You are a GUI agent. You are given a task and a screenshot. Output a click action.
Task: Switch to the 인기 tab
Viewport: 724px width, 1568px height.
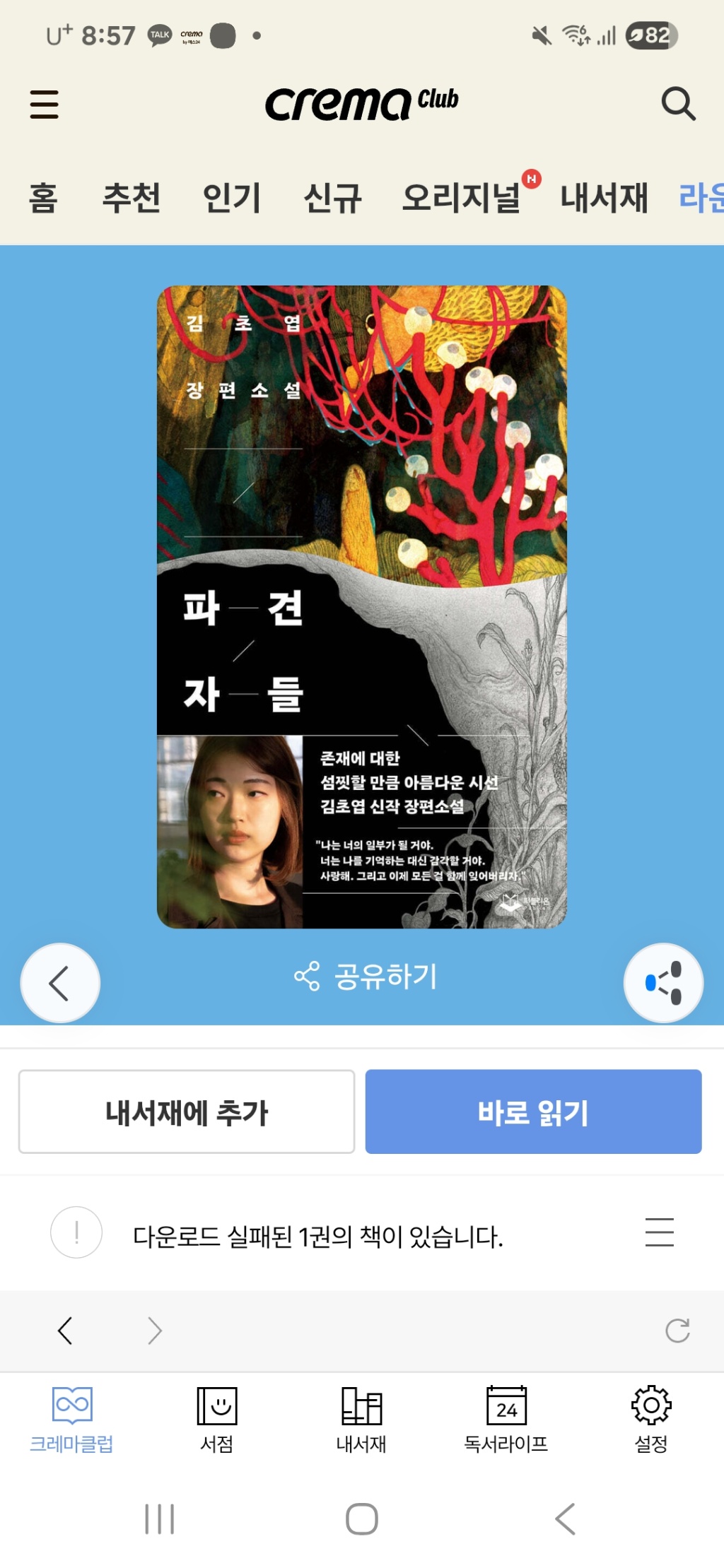[x=232, y=197]
